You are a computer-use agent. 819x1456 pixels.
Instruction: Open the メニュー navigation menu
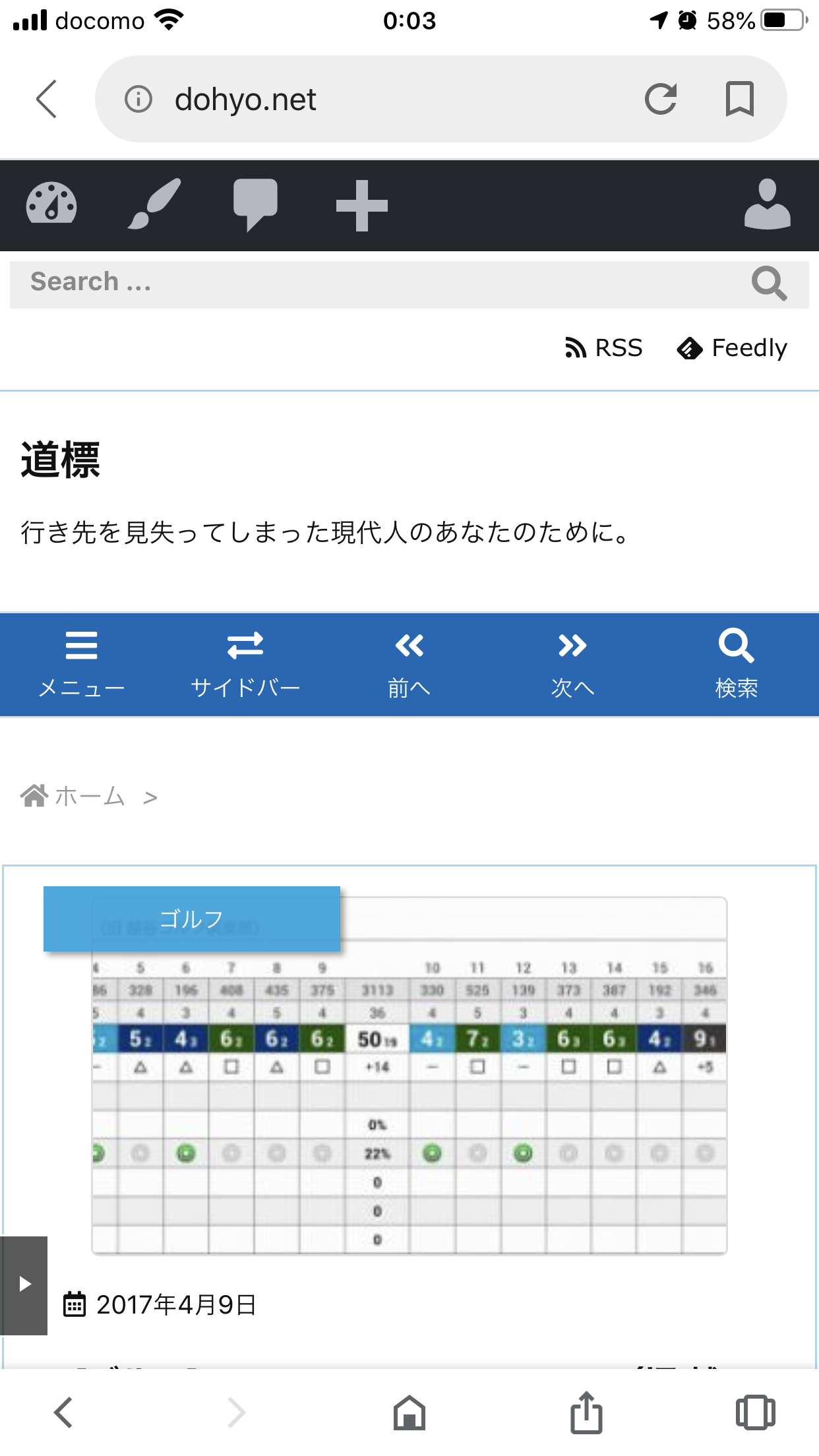[82, 665]
